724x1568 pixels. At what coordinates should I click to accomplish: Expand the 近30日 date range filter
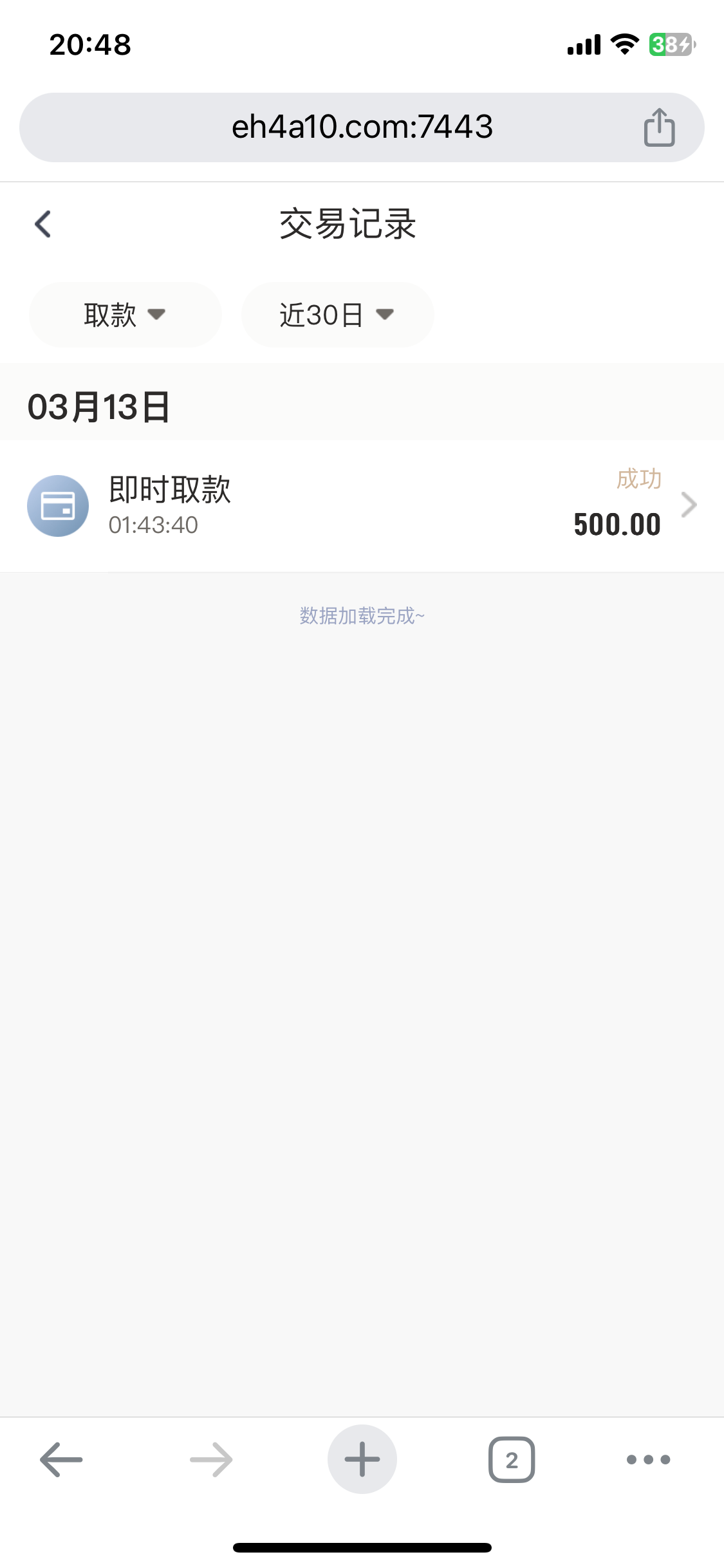coord(337,315)
